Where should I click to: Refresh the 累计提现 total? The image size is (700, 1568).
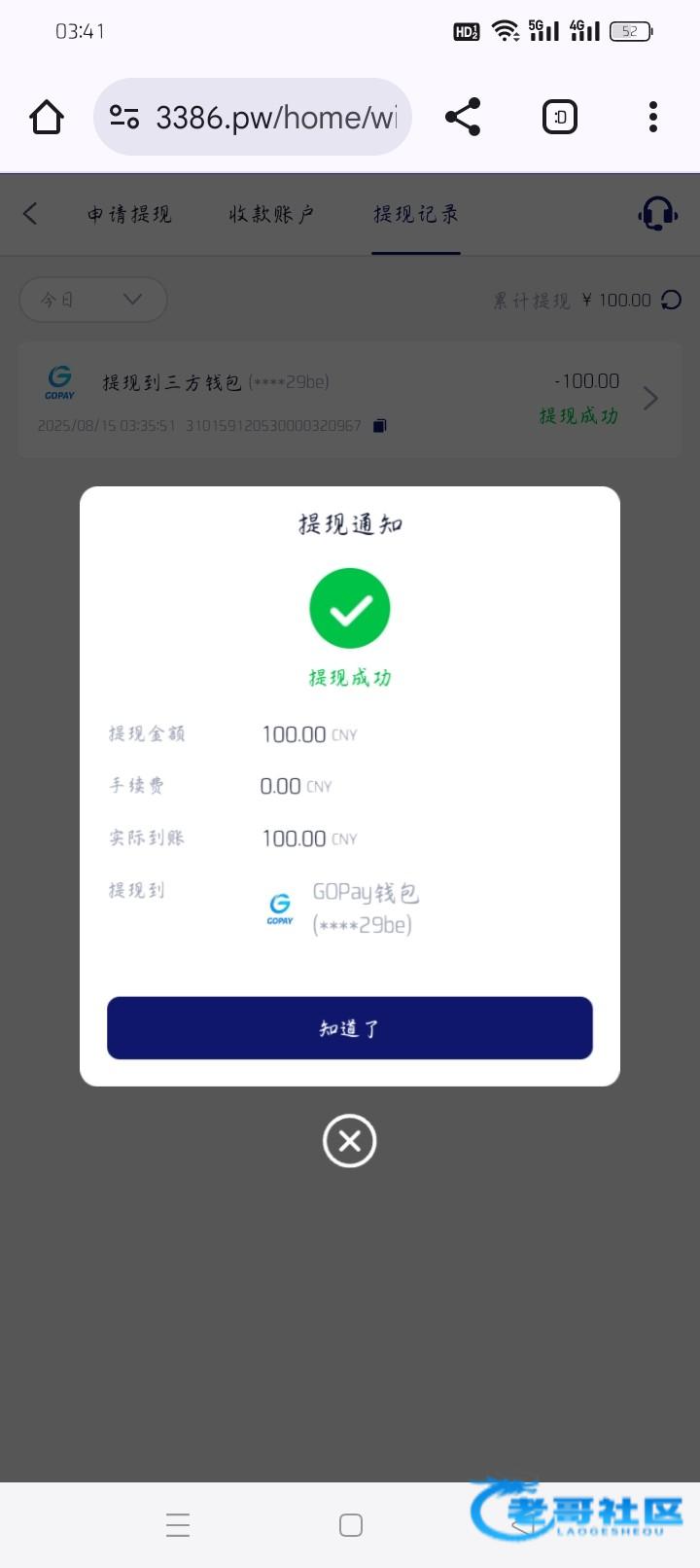click(x=671, y=300)
